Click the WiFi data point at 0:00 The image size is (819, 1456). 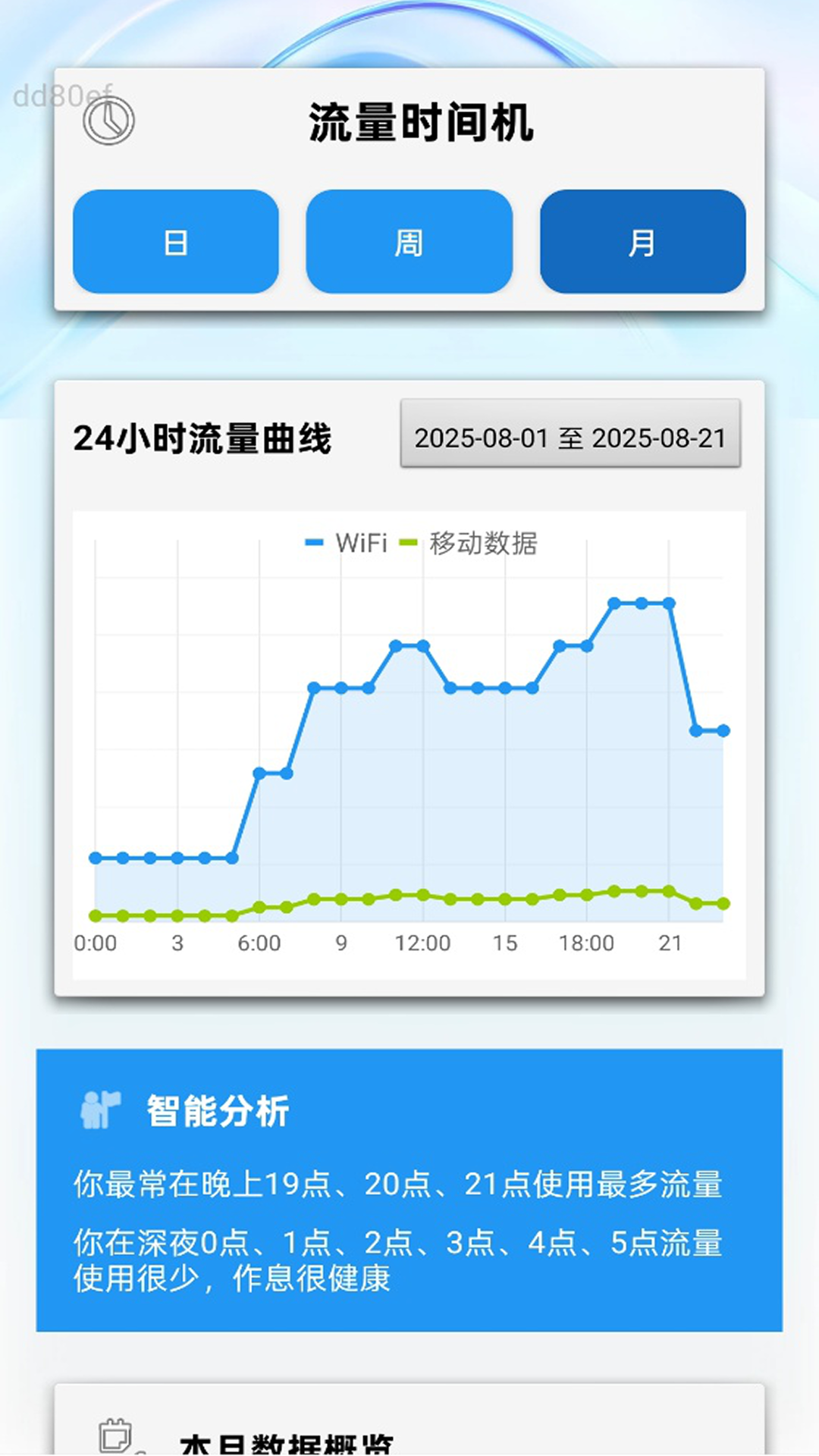(96, 858)
